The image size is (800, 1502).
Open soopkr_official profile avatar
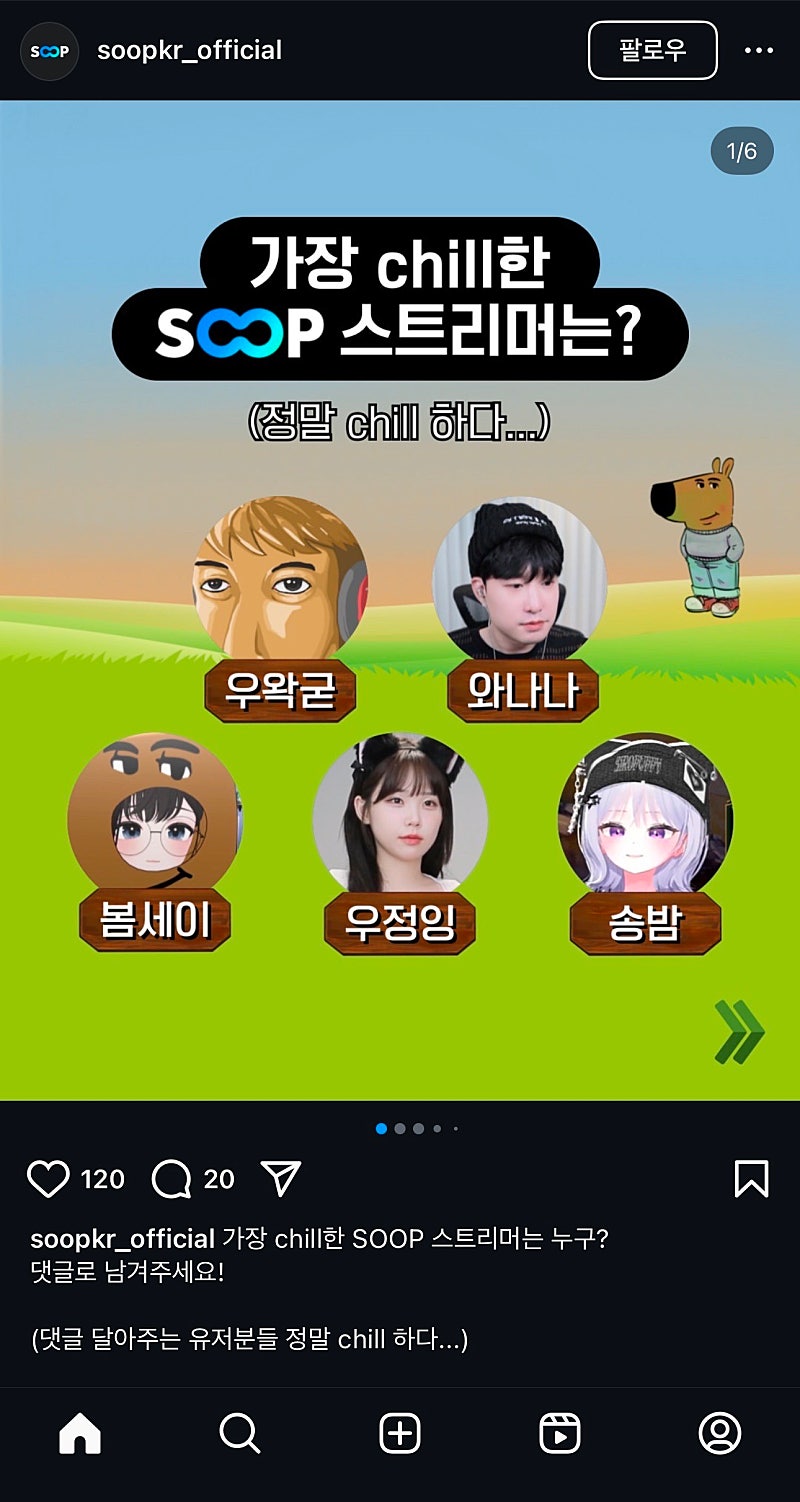pyautogui.click(x=49, y=50)
